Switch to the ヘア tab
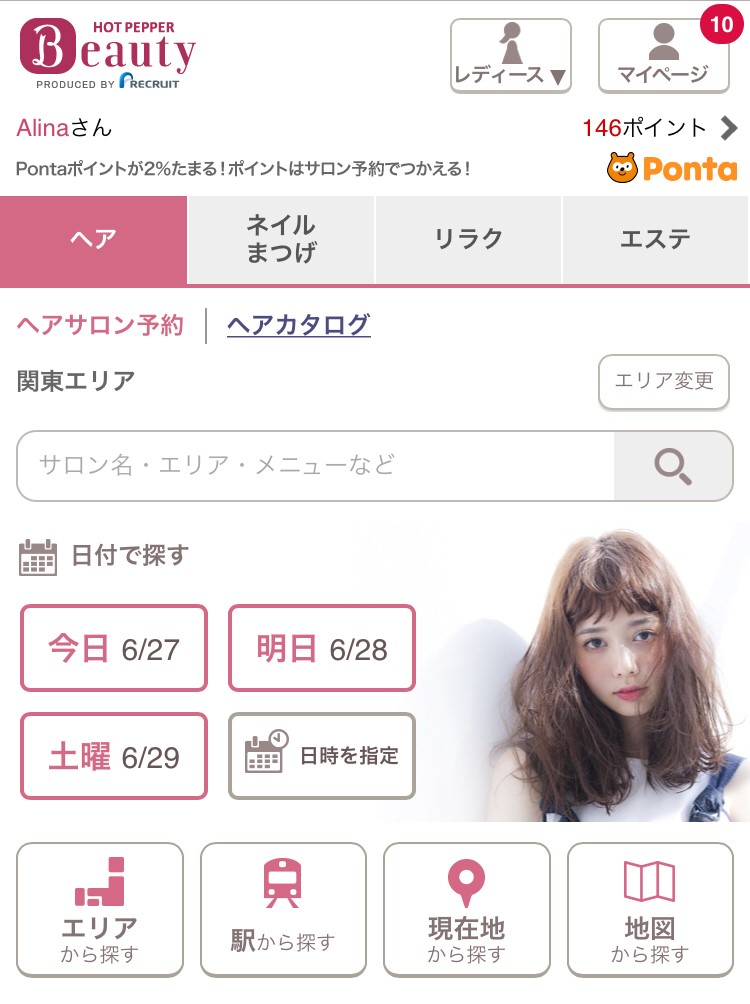The image size is (750, 1004). coord(93,240)
